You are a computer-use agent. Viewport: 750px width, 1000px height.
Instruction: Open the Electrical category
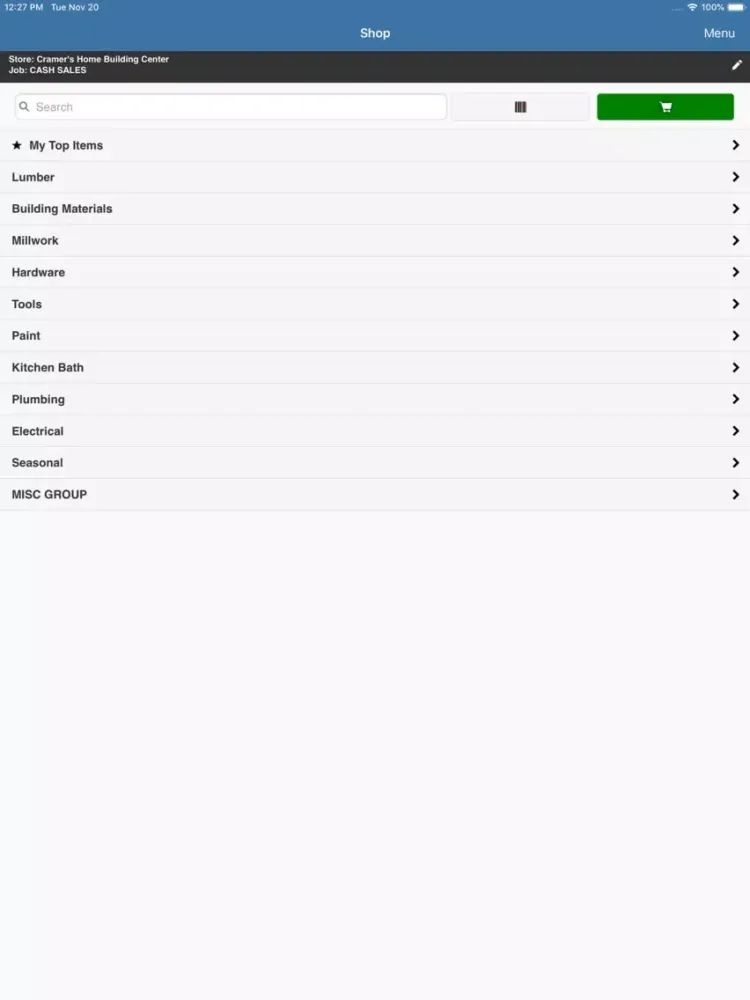point(374,431)
